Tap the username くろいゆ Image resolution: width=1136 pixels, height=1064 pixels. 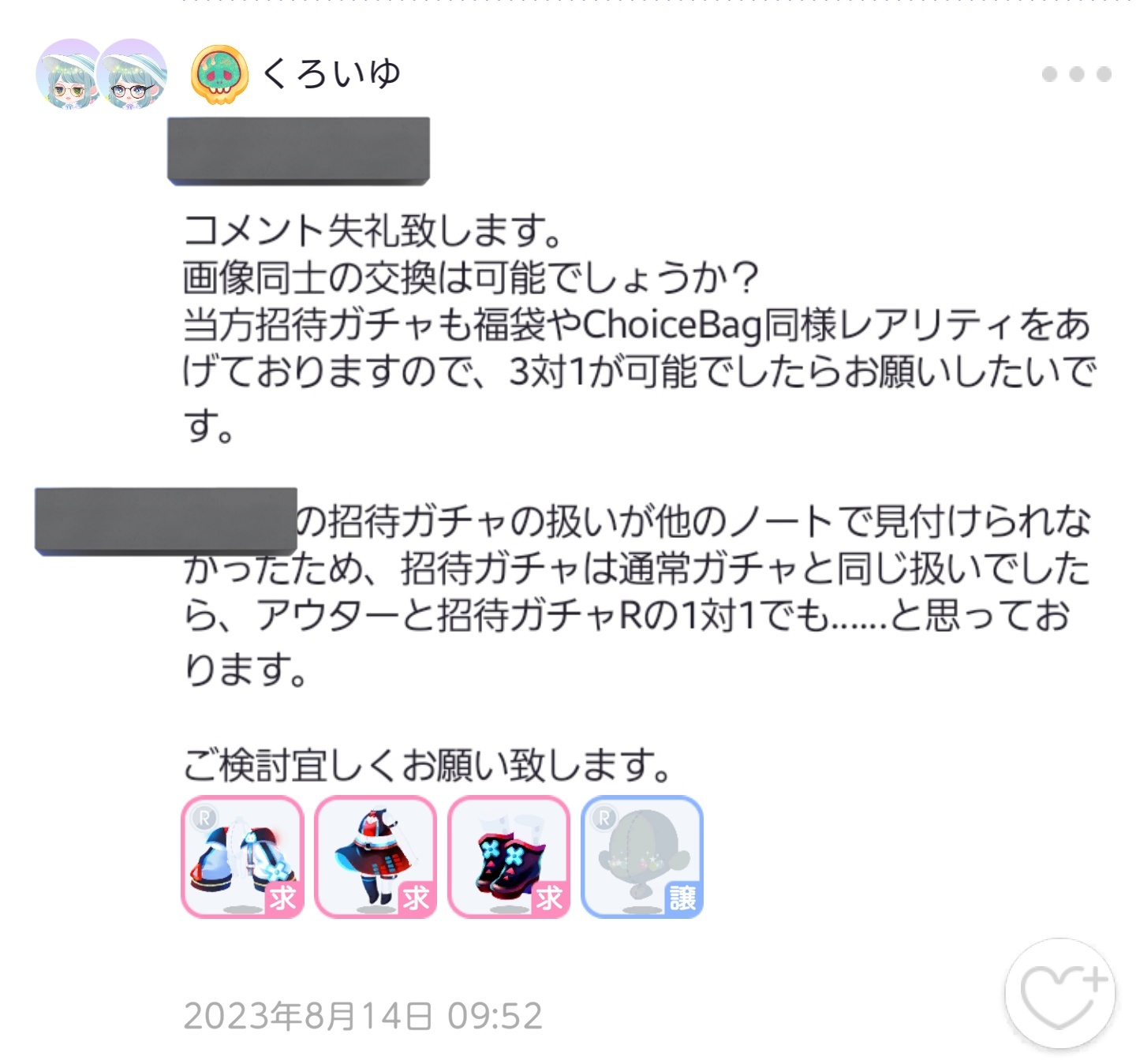click(x=331, y=74)
